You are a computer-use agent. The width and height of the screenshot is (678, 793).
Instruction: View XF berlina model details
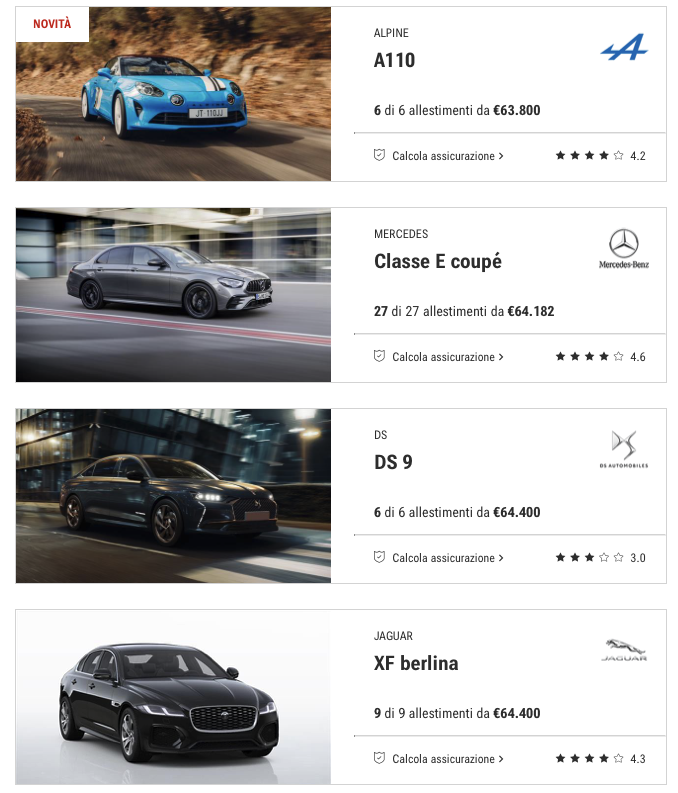click(x=416, y=663)
